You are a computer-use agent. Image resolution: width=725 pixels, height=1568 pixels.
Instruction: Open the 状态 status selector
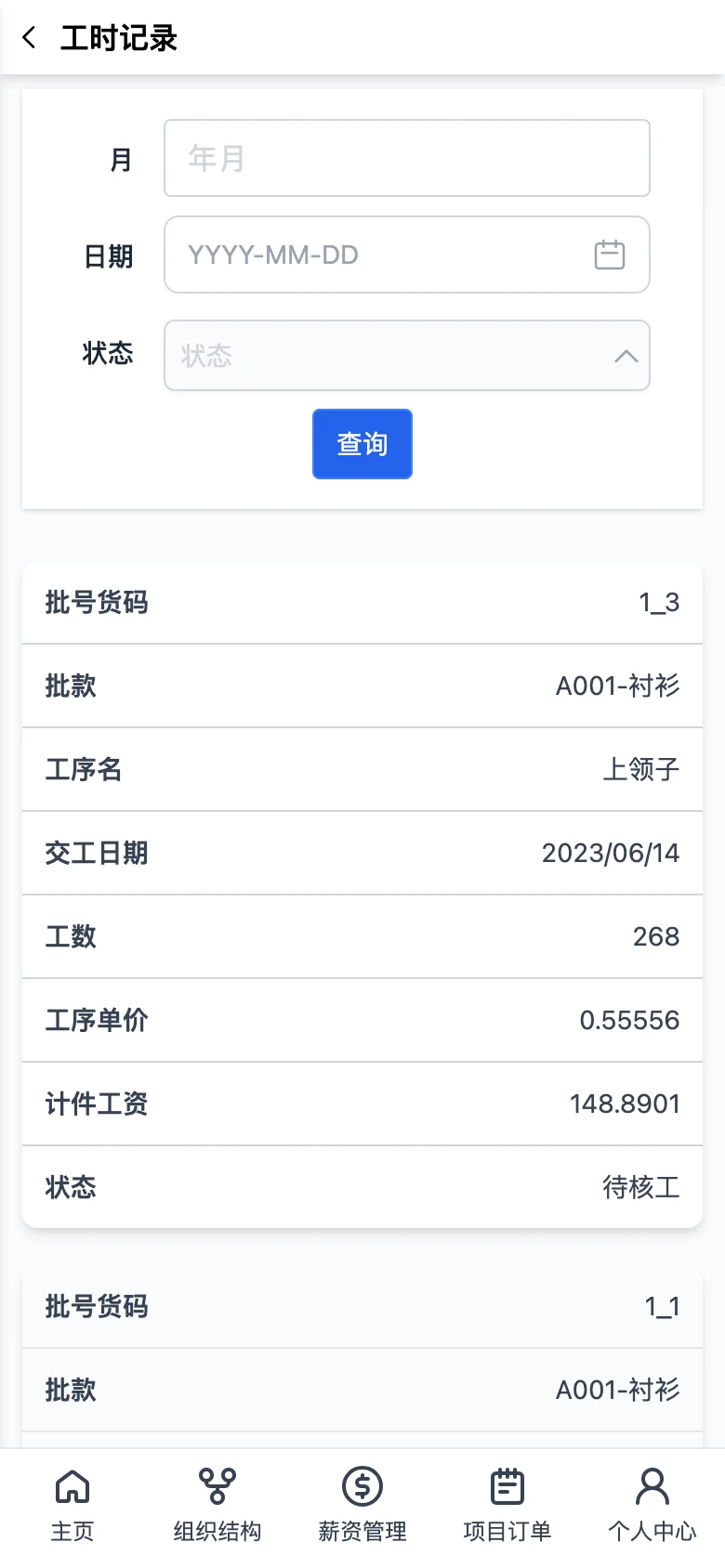[407, 356]
